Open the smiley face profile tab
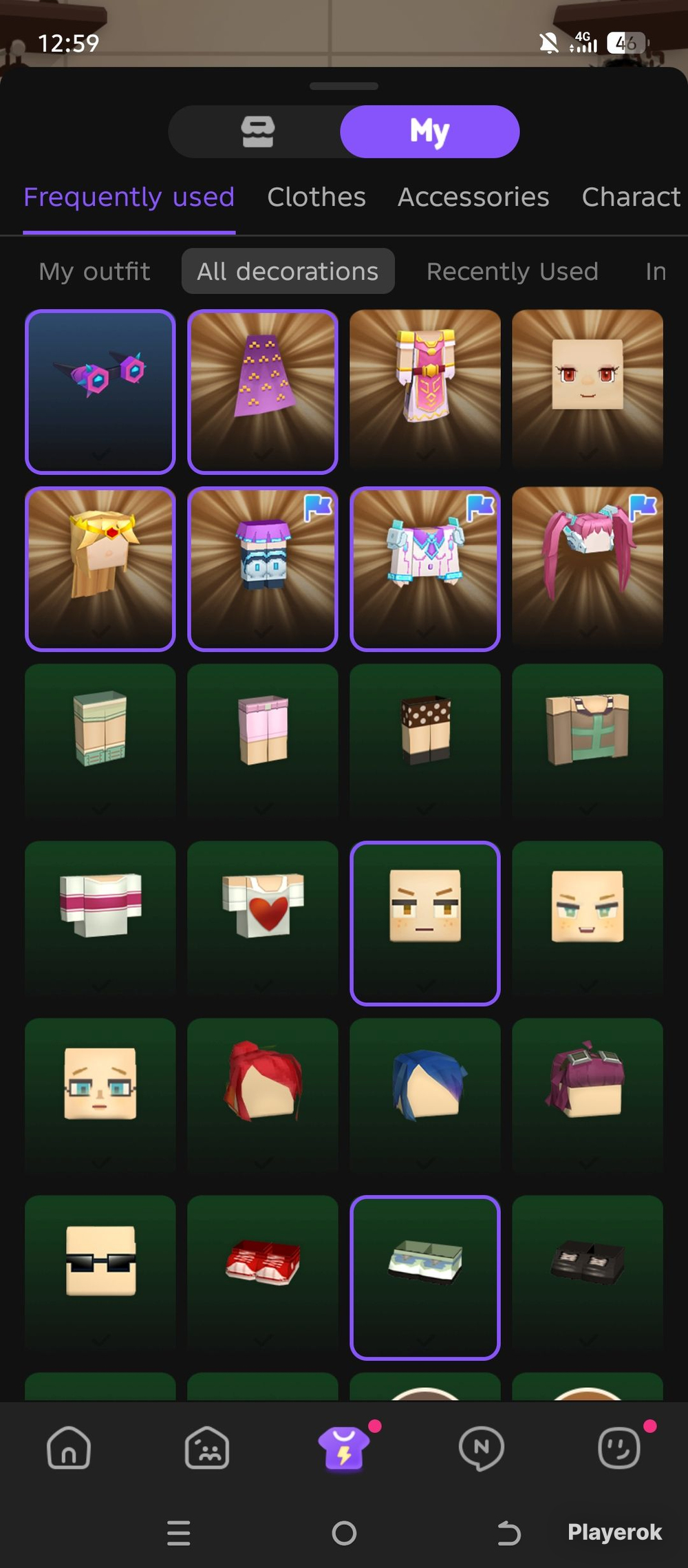 click(619, 1448)
